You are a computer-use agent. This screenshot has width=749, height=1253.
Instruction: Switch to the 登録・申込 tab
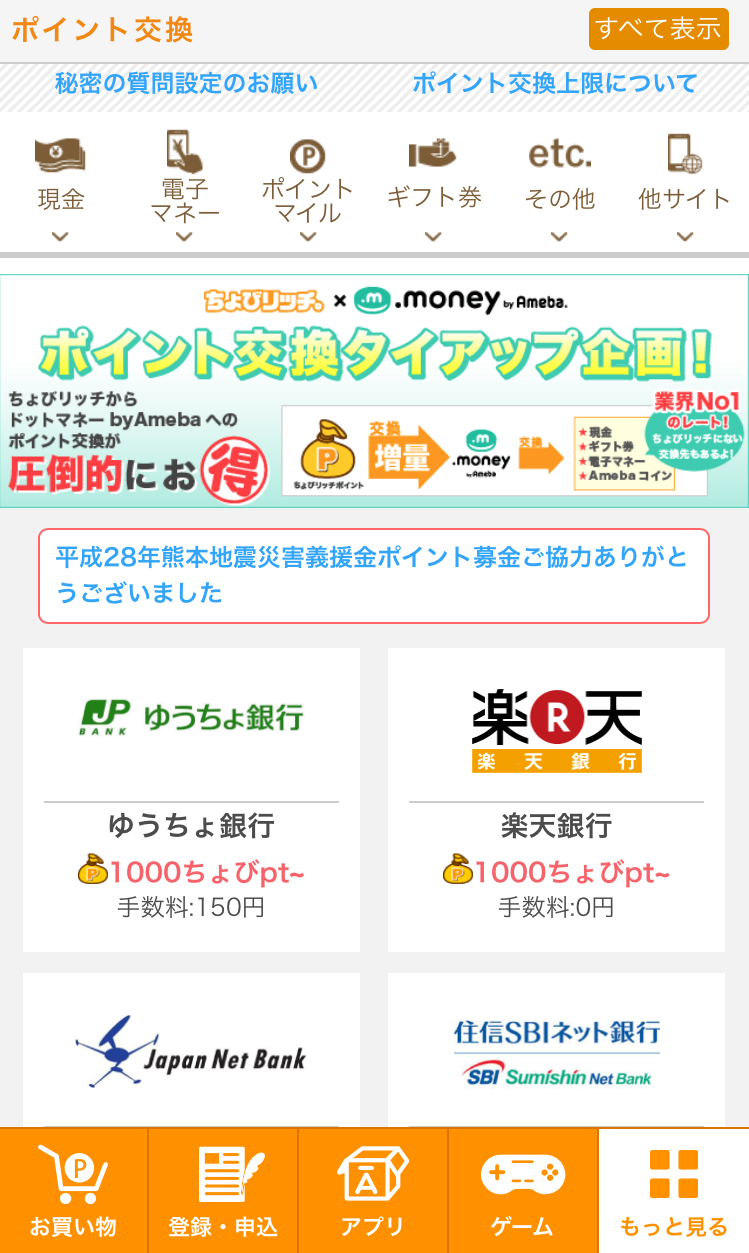223,1191
